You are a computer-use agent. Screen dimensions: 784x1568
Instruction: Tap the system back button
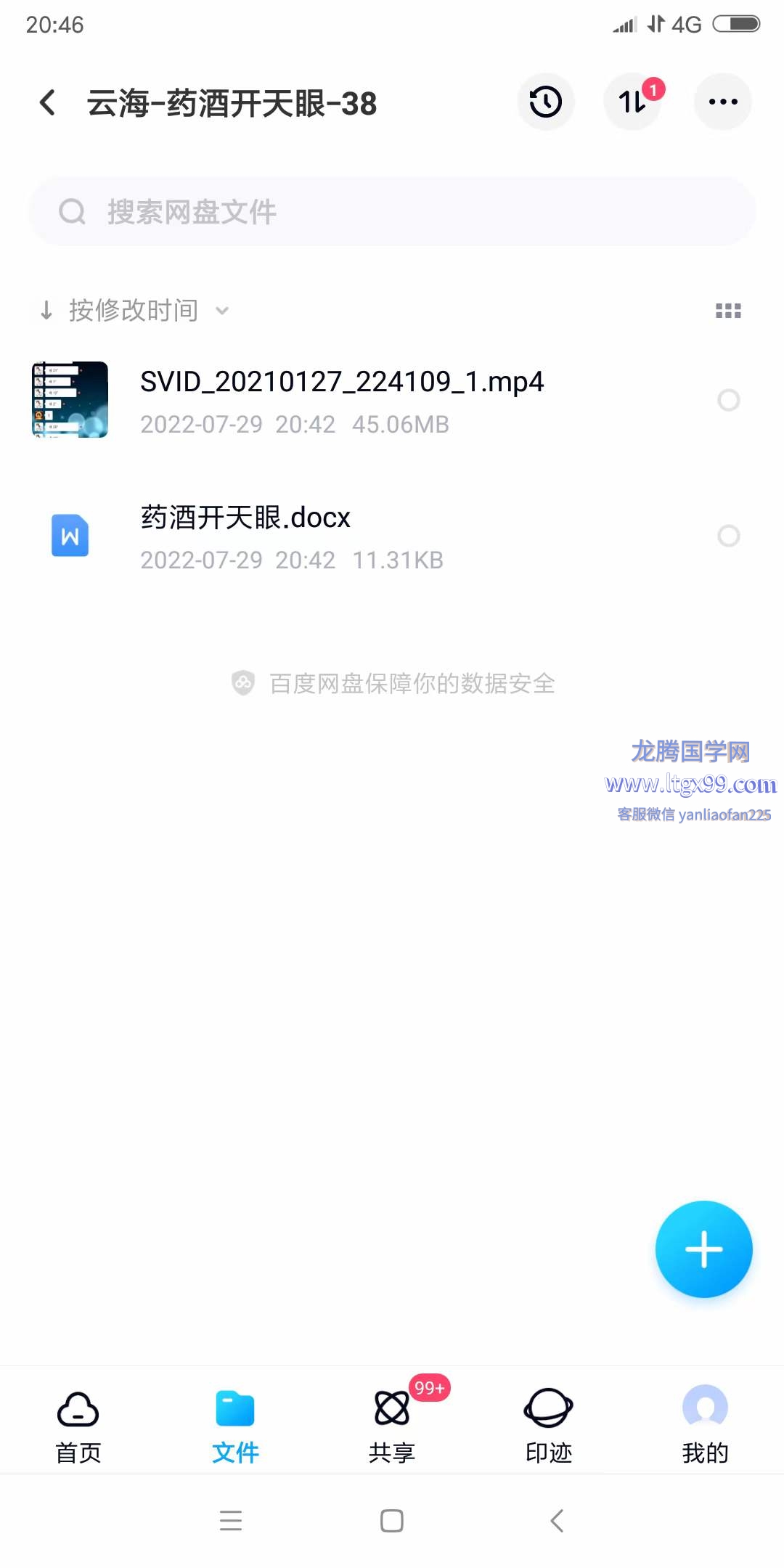[x=557, y=1520]
